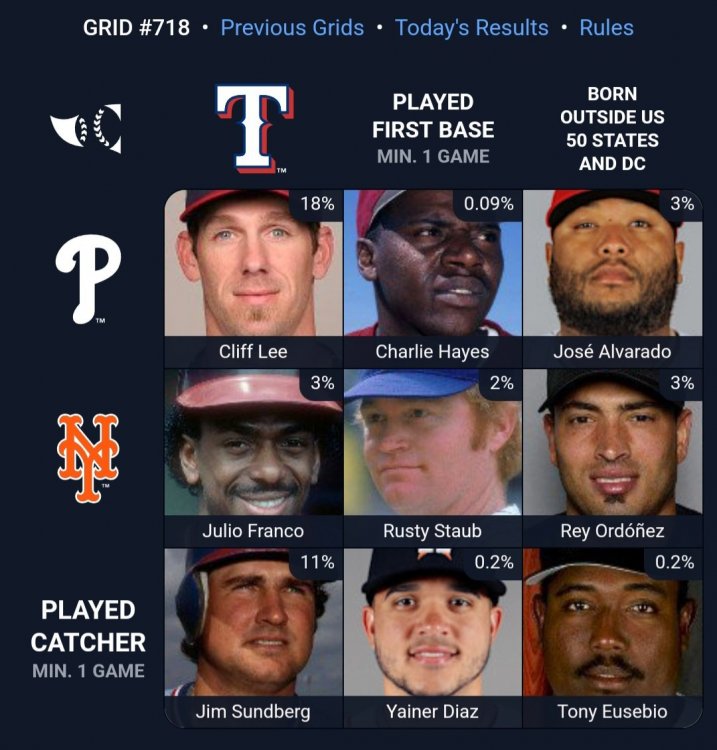717x750 pixels.
Task: Open the Jim Sundberg cell
Action: pyautogui.click(x=254, y=637)
